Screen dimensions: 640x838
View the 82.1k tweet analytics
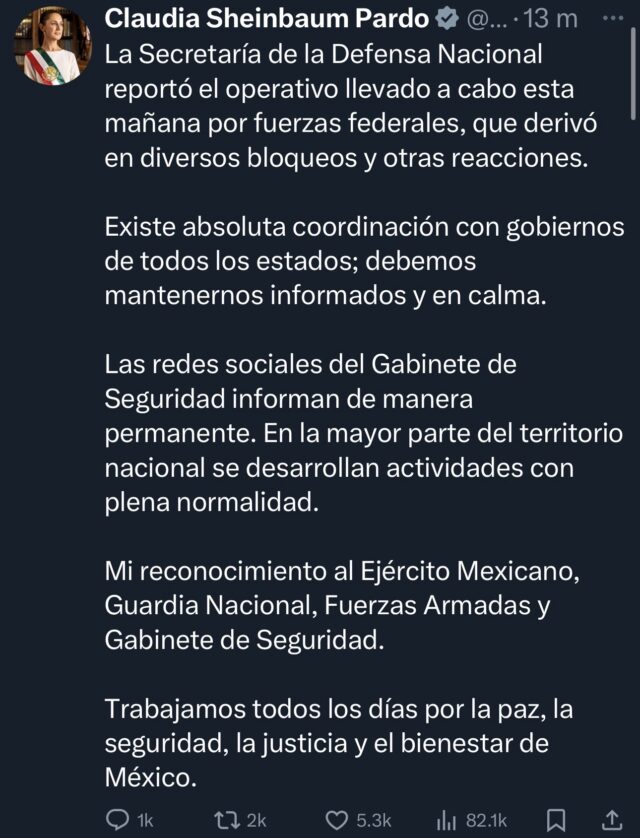pyautogui.click(x=446, y=819)
